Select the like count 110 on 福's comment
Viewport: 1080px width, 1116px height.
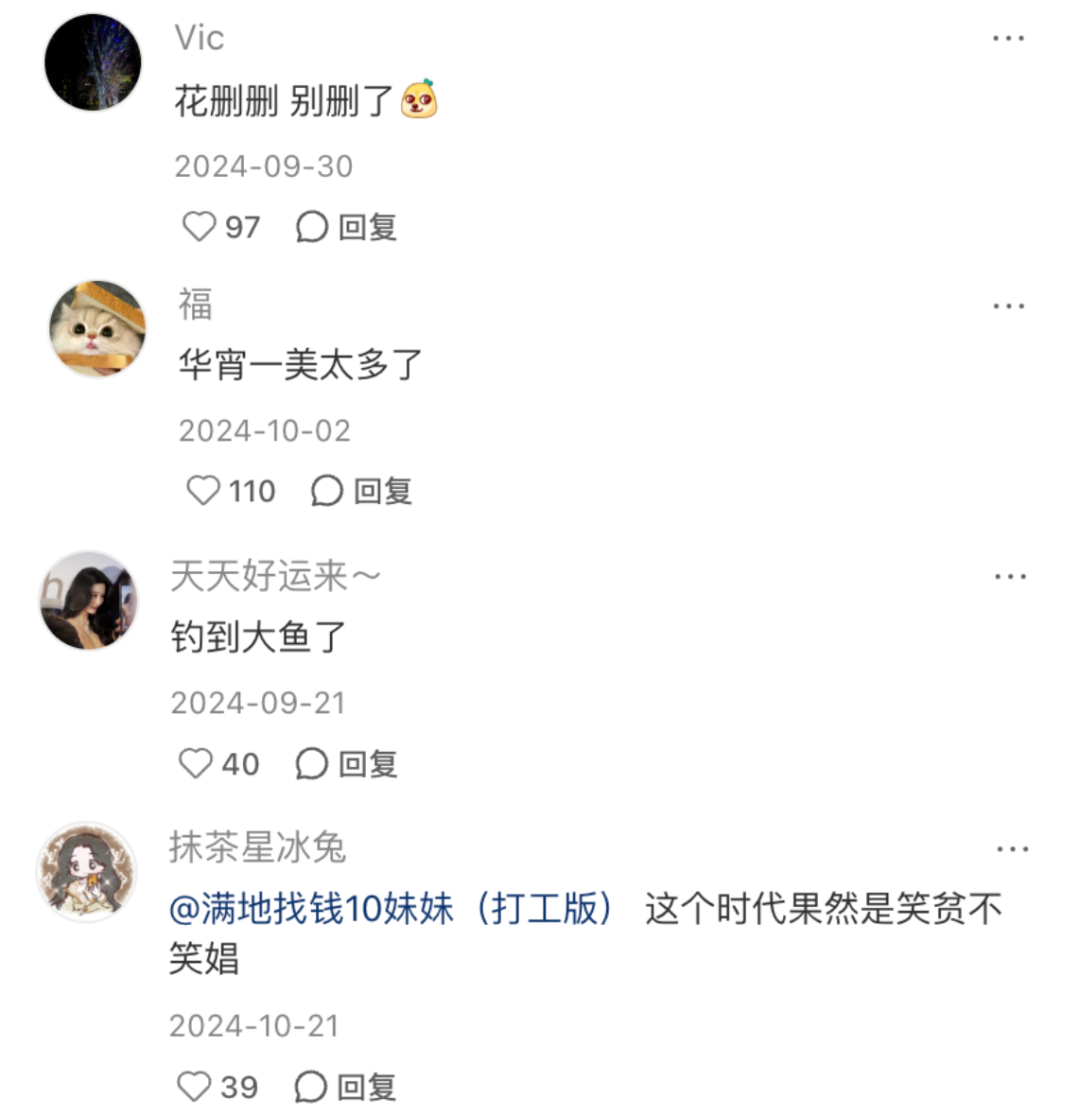(253, 491)
